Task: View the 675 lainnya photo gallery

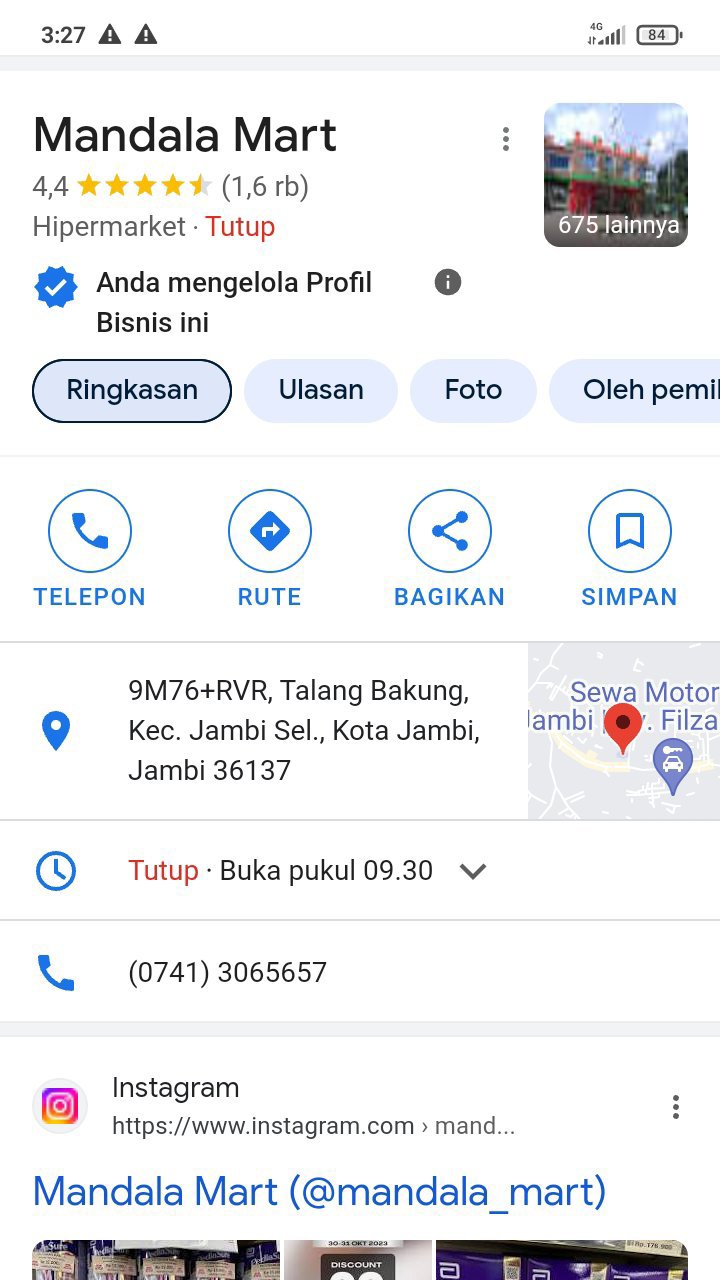Action: tap(615, 175)
